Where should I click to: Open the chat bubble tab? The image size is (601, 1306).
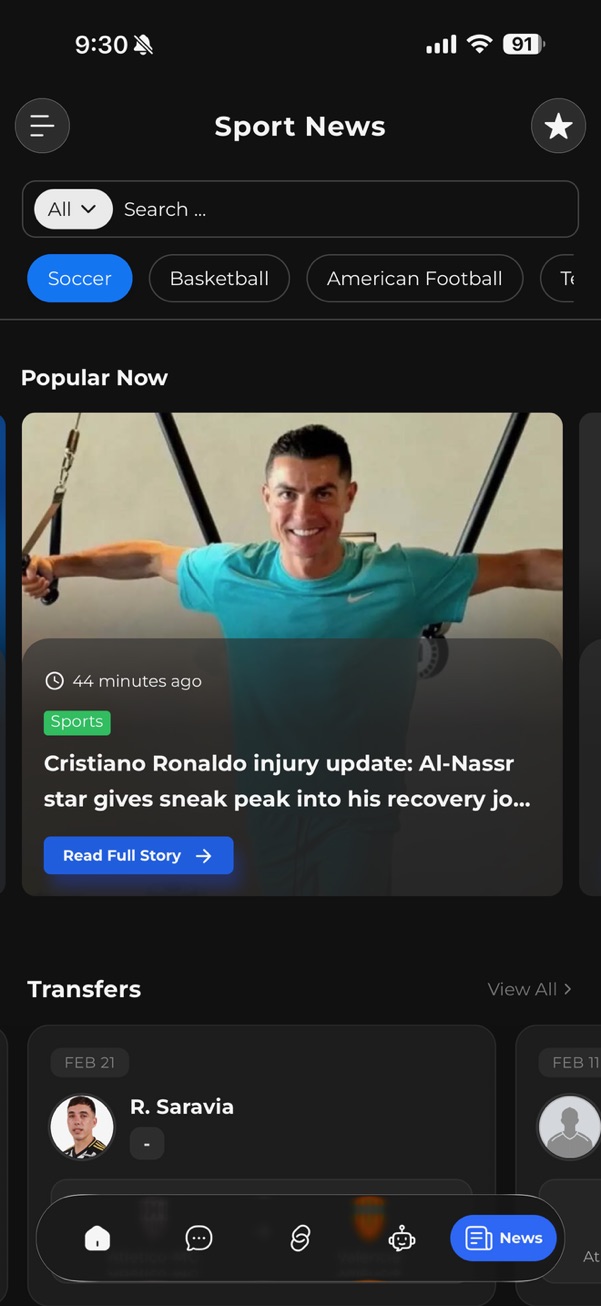pyautogui.click(x=199, y=1238)
